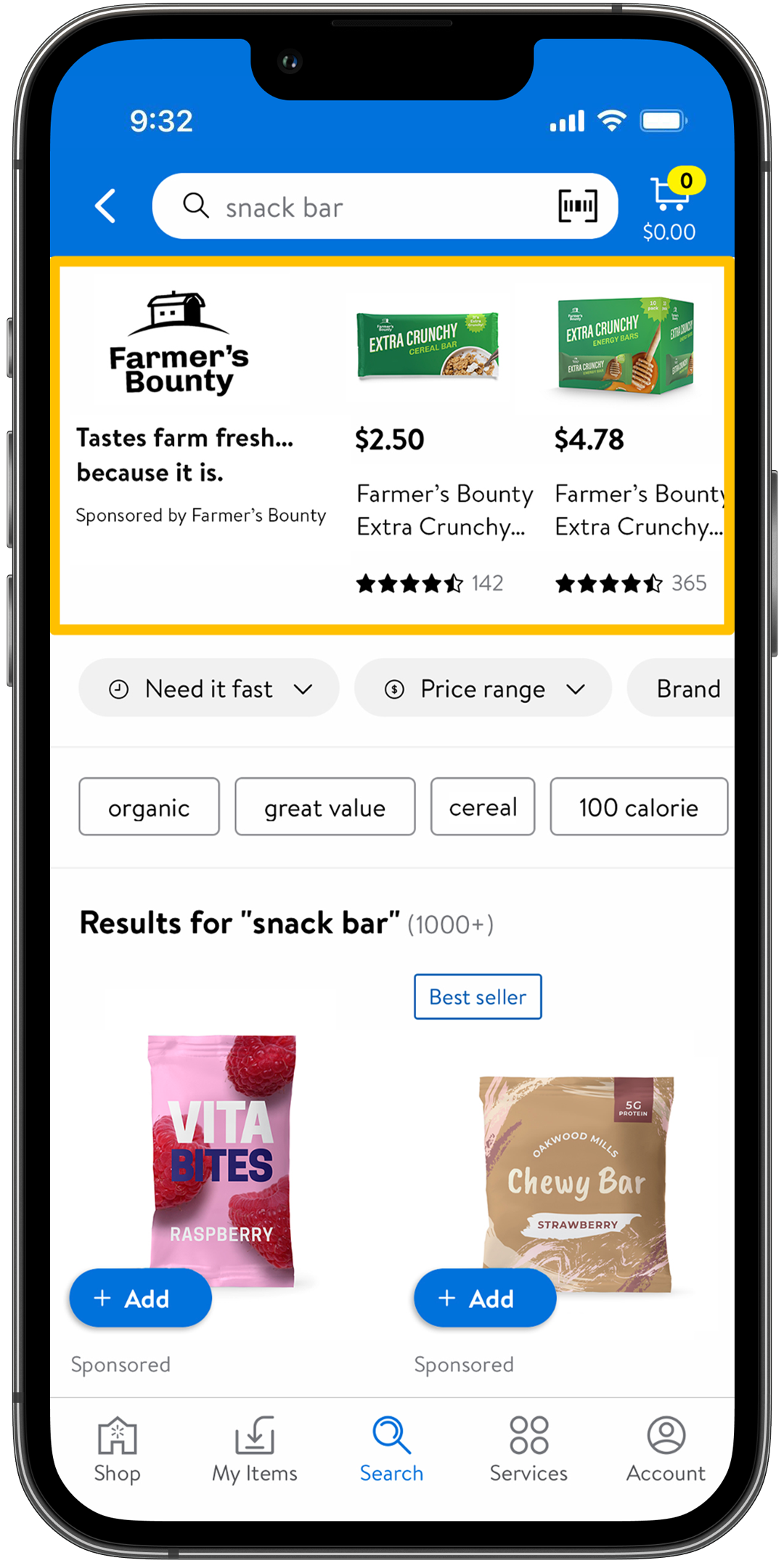Go back using the back arrow
This screenshot has width=784, height=1563.
[106, 206]
